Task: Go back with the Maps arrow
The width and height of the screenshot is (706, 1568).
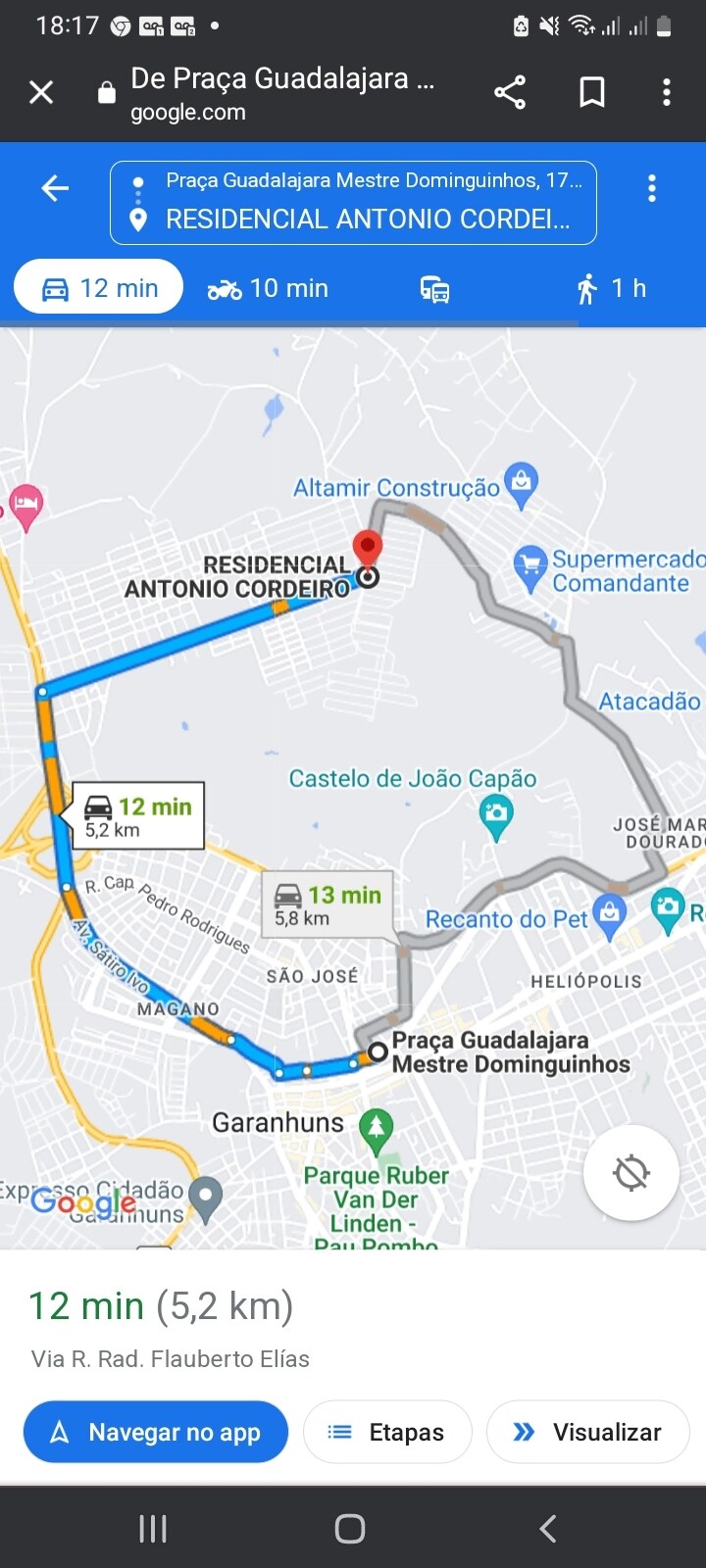Action: (55, 188)
